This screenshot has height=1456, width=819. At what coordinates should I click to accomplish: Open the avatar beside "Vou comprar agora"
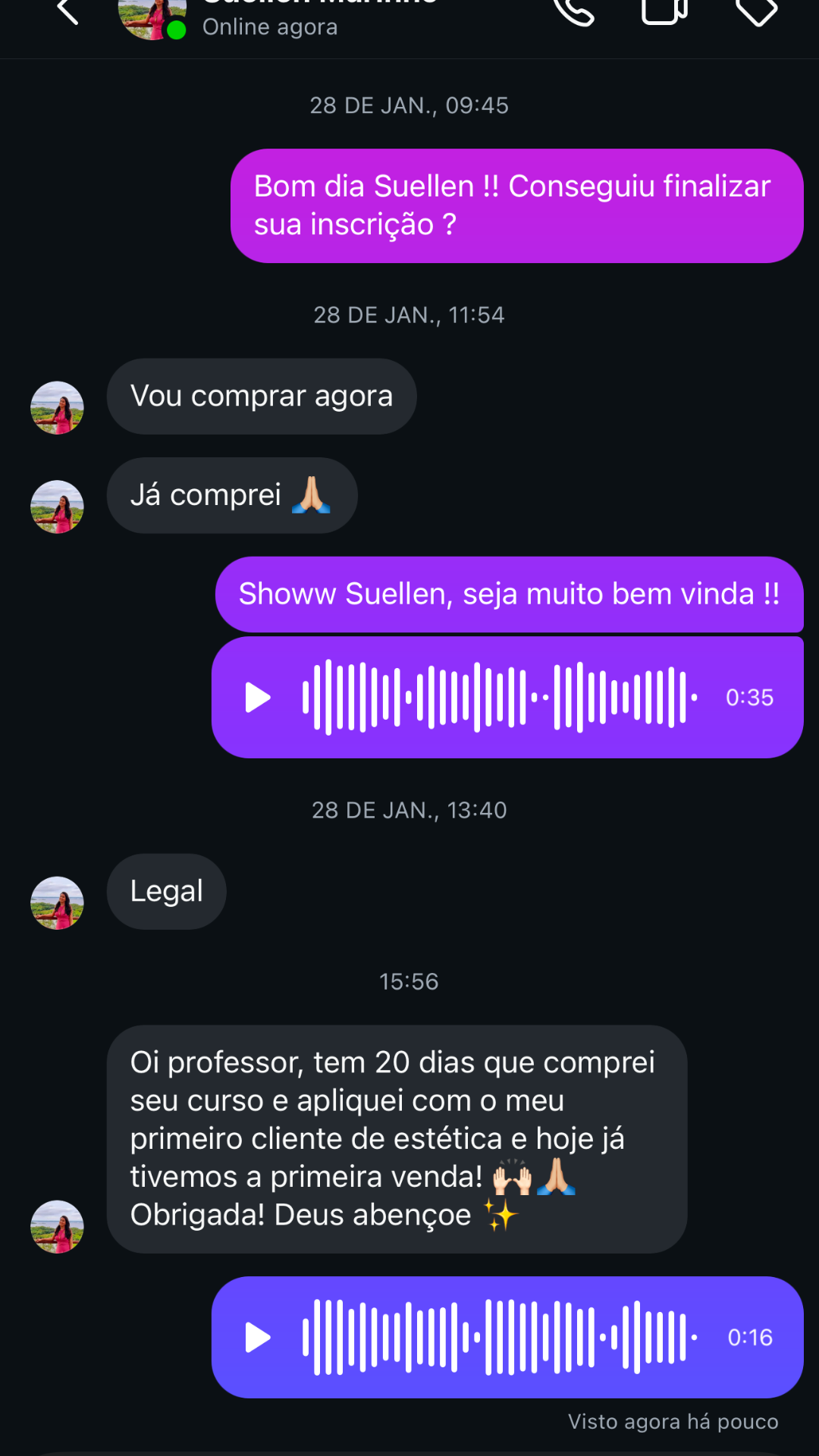click(x=57, y=408)
